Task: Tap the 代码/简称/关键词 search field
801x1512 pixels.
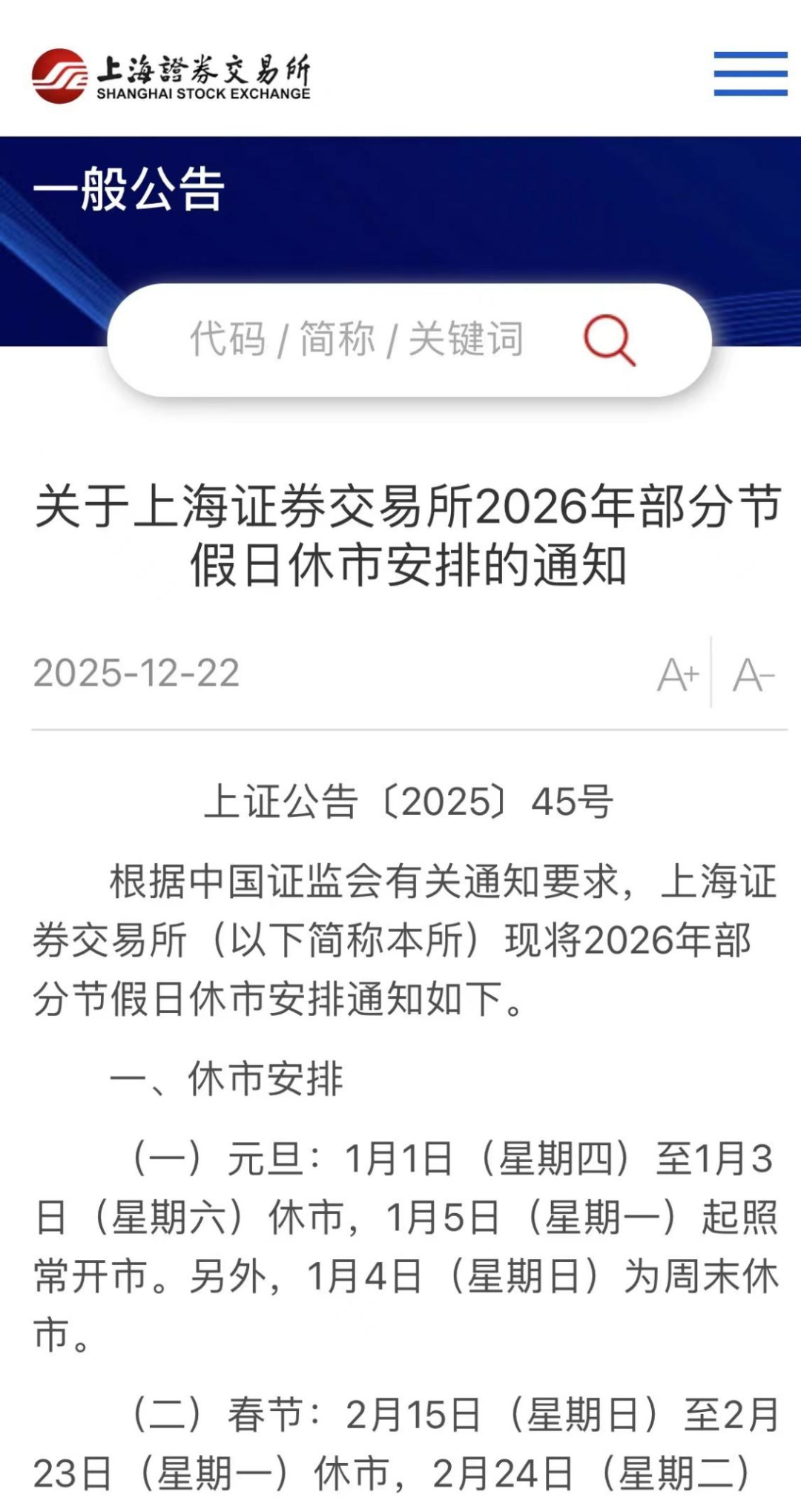Action: [357, 340]
